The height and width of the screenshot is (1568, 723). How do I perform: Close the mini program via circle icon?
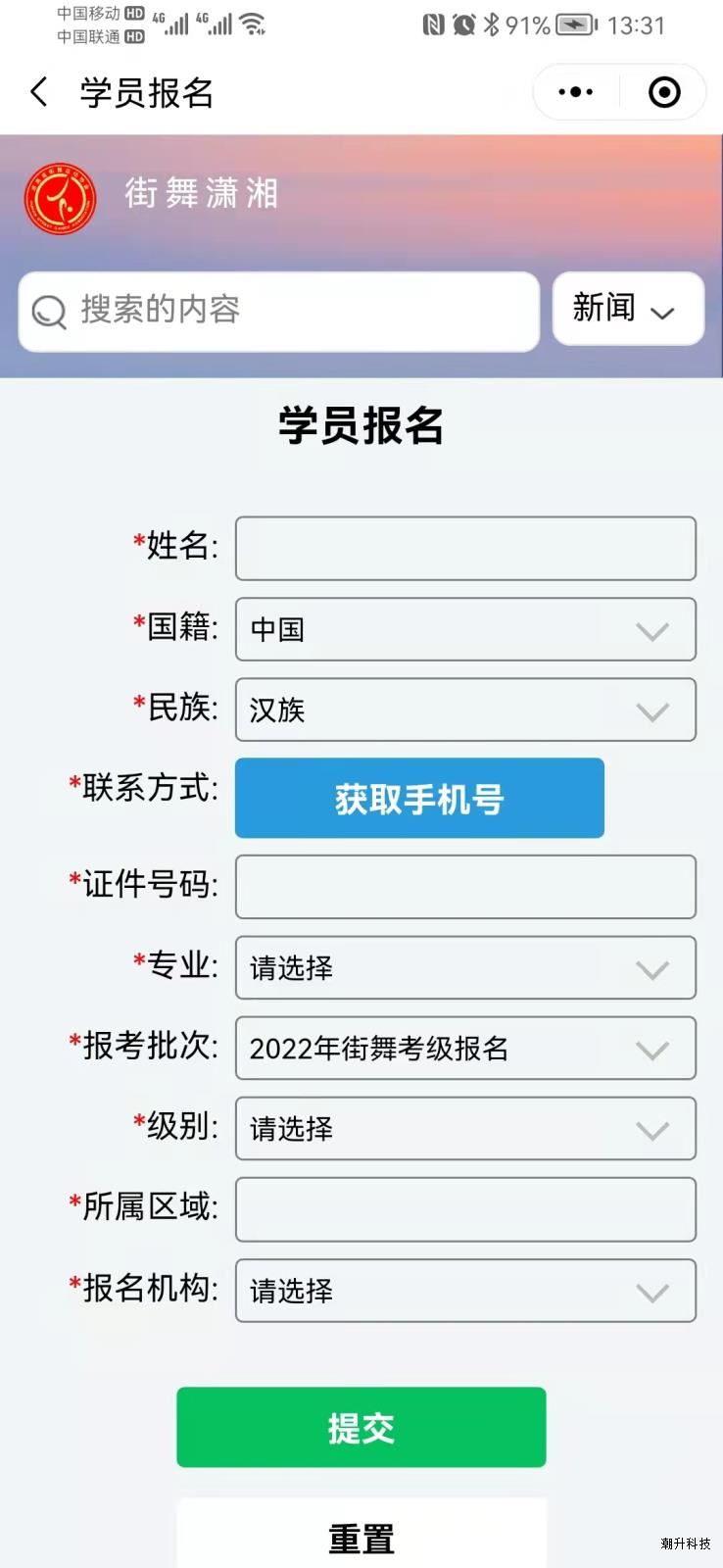coord(664,93)
